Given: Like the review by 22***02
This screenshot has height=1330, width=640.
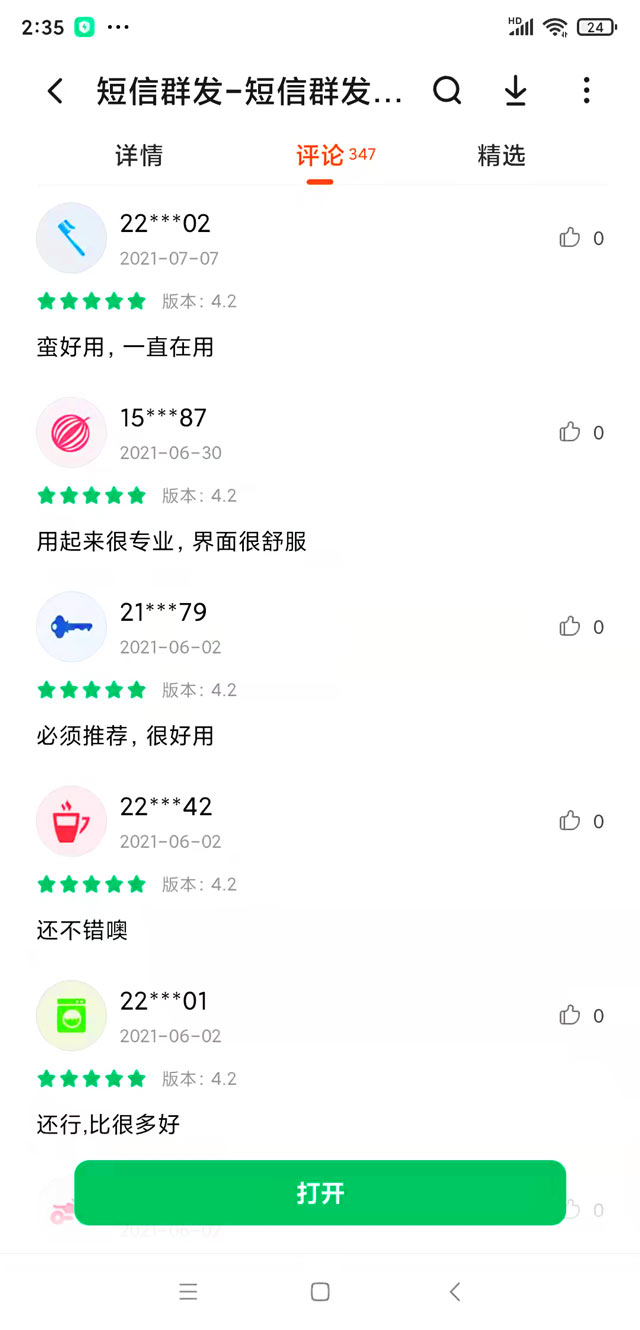Looking at the screenshot, I should click(x=570, y=238).
